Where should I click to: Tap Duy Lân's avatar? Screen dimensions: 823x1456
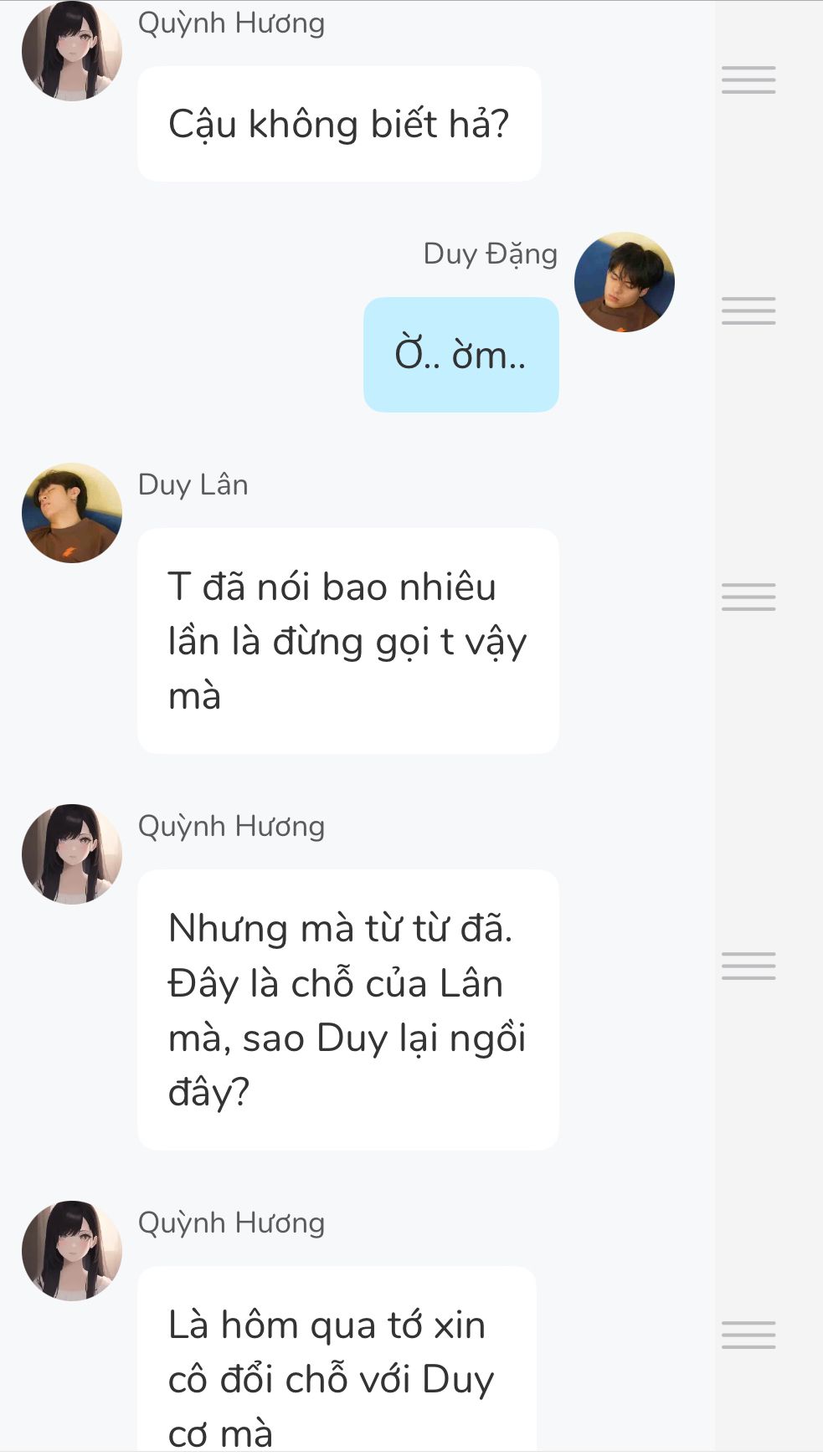(72, 513)
